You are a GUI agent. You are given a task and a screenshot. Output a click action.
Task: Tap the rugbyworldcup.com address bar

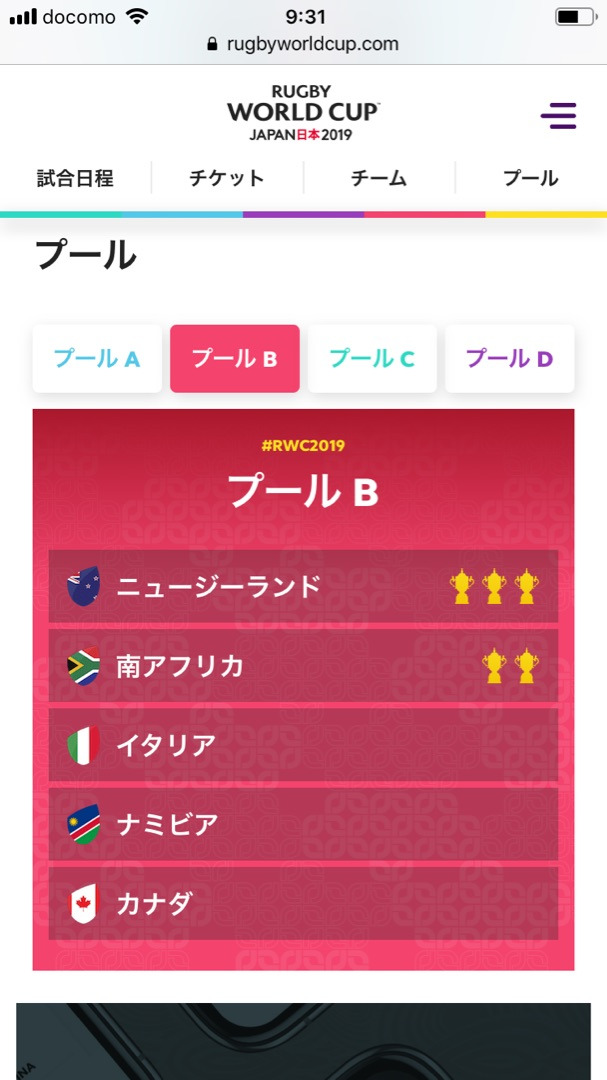point(303,44)
